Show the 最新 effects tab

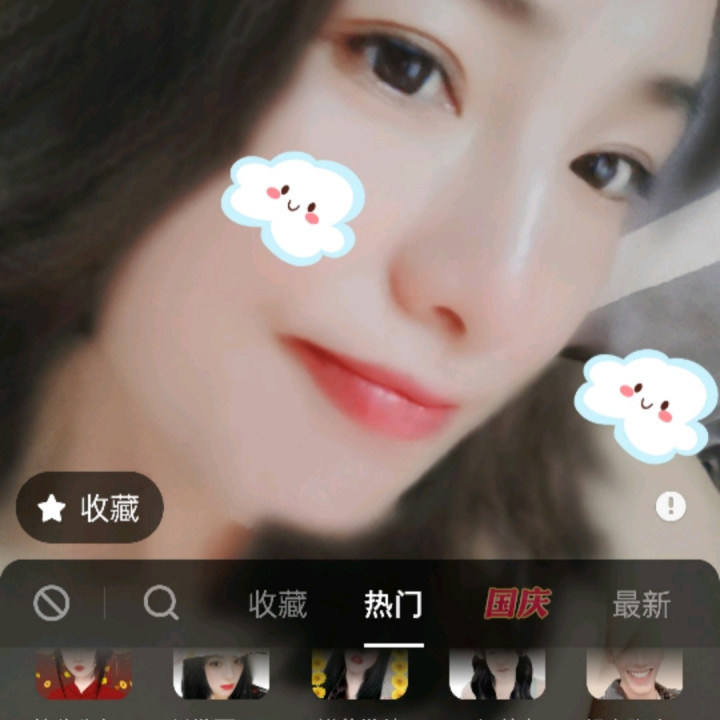[x=641, y=604]
